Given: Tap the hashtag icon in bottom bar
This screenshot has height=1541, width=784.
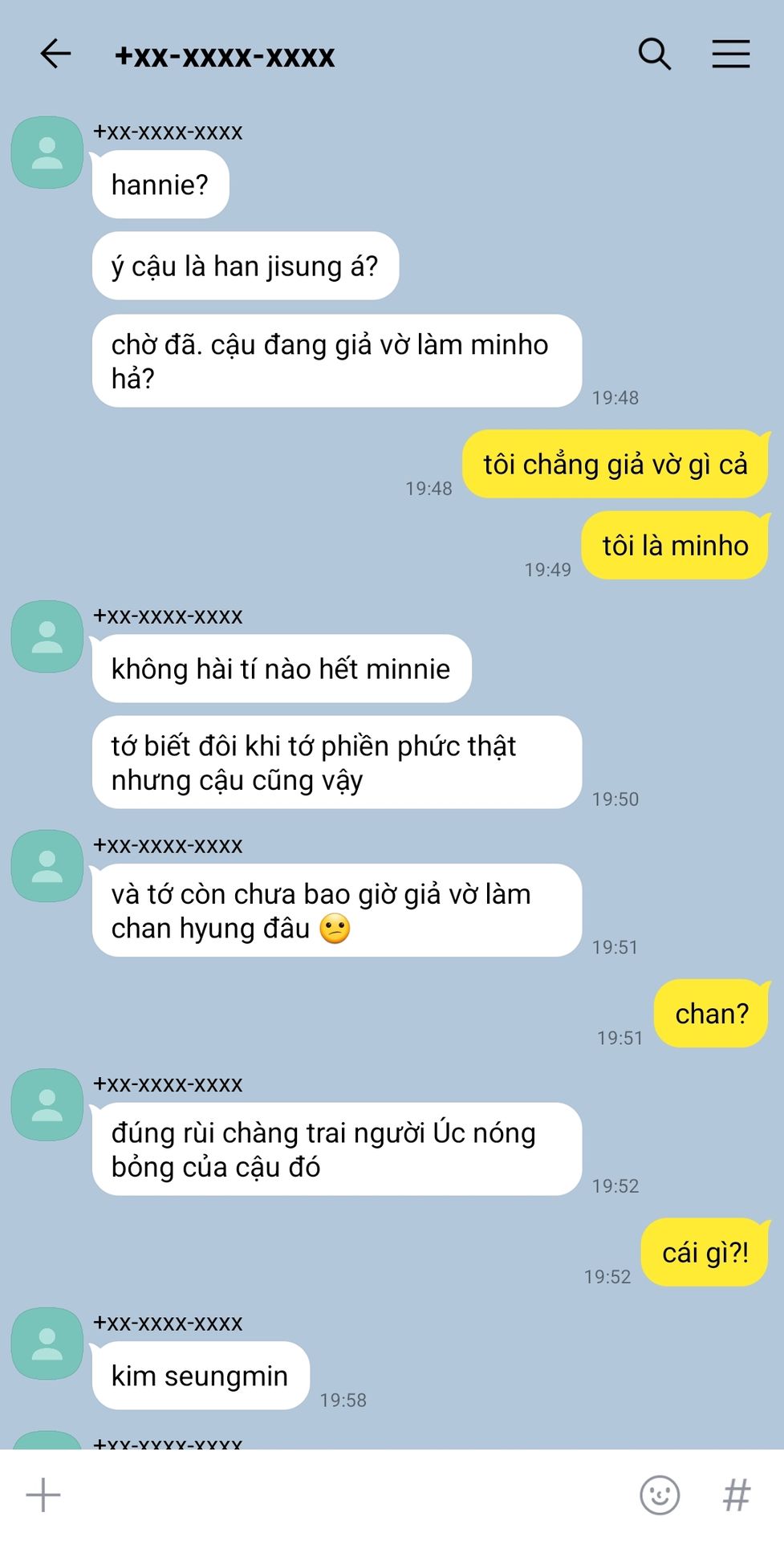Looking at the screenshot, I should coord(736,1495).
